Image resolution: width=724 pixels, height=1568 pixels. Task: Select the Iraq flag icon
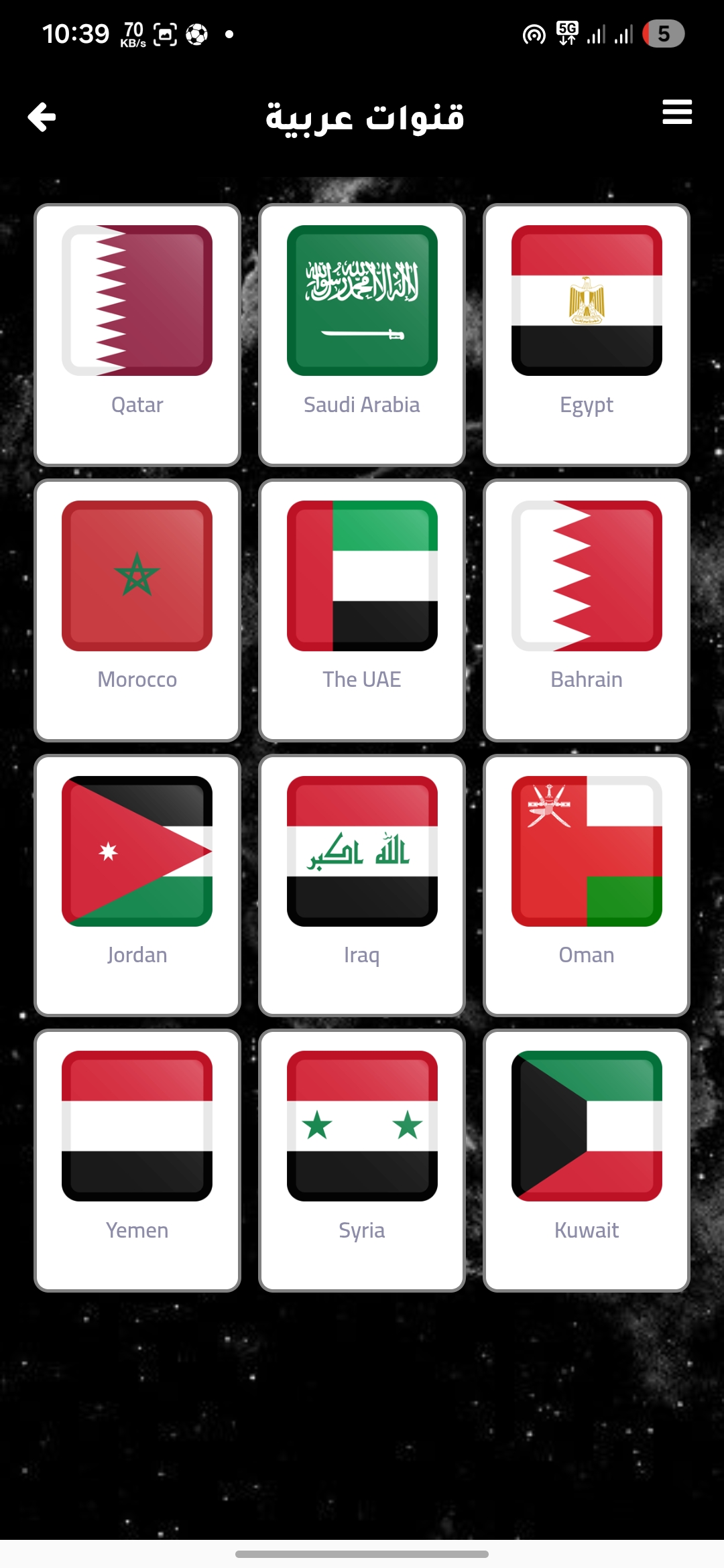pos(362,850)
